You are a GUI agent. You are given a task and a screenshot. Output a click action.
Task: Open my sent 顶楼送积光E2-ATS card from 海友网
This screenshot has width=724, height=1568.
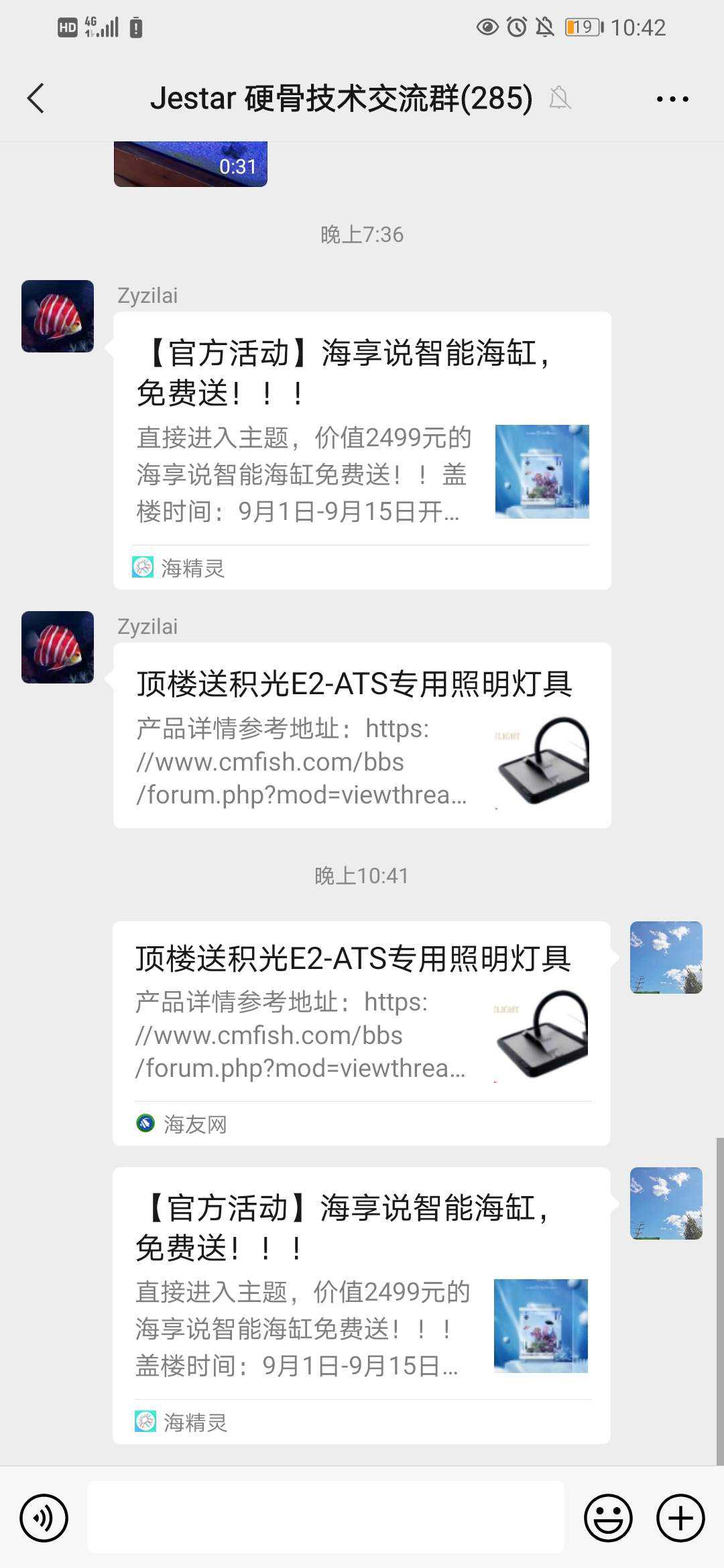361,1032
